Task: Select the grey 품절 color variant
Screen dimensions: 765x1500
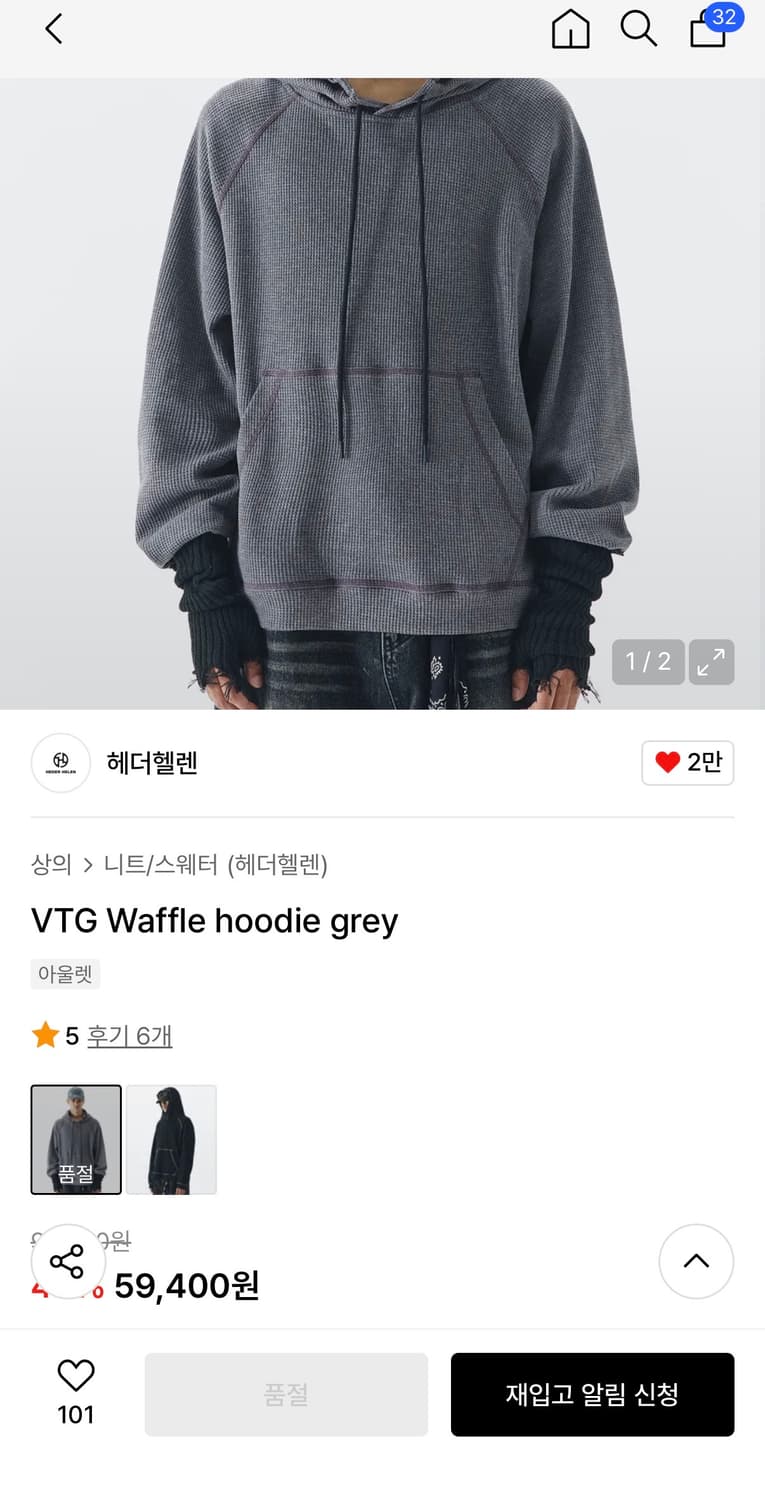Action: [76, 1139]
